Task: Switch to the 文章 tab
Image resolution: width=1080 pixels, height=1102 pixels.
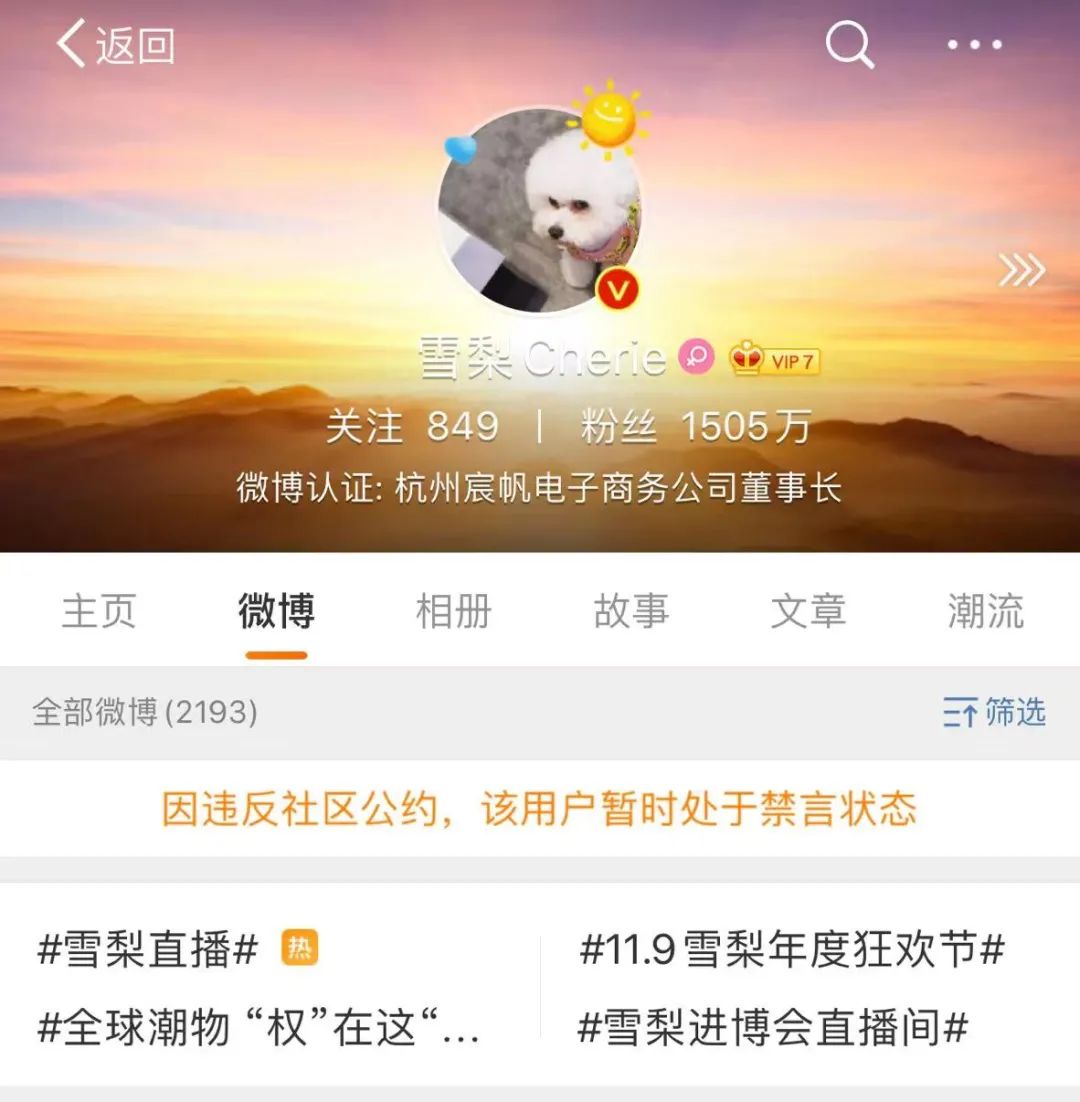Action: [808, 611]
